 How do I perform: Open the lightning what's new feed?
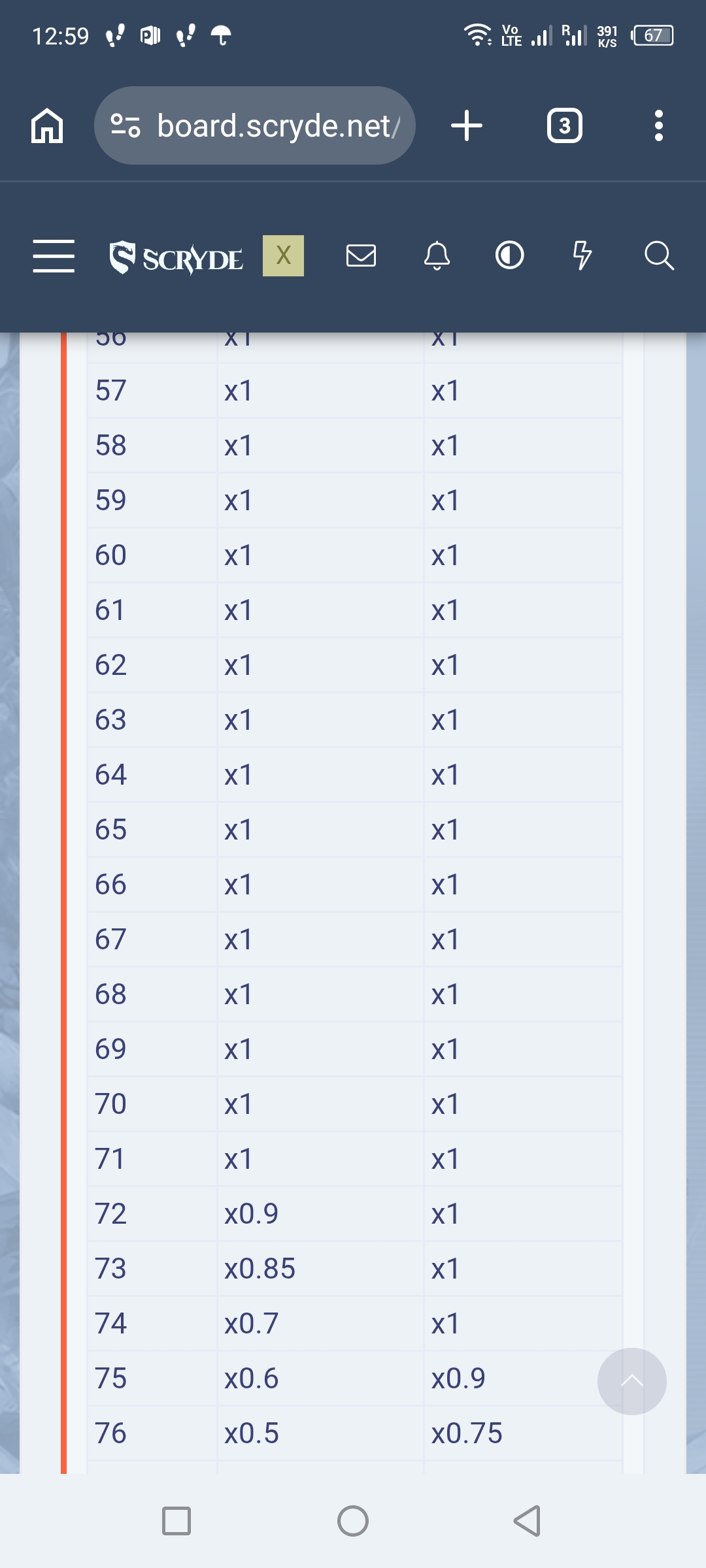coord(582,255)
